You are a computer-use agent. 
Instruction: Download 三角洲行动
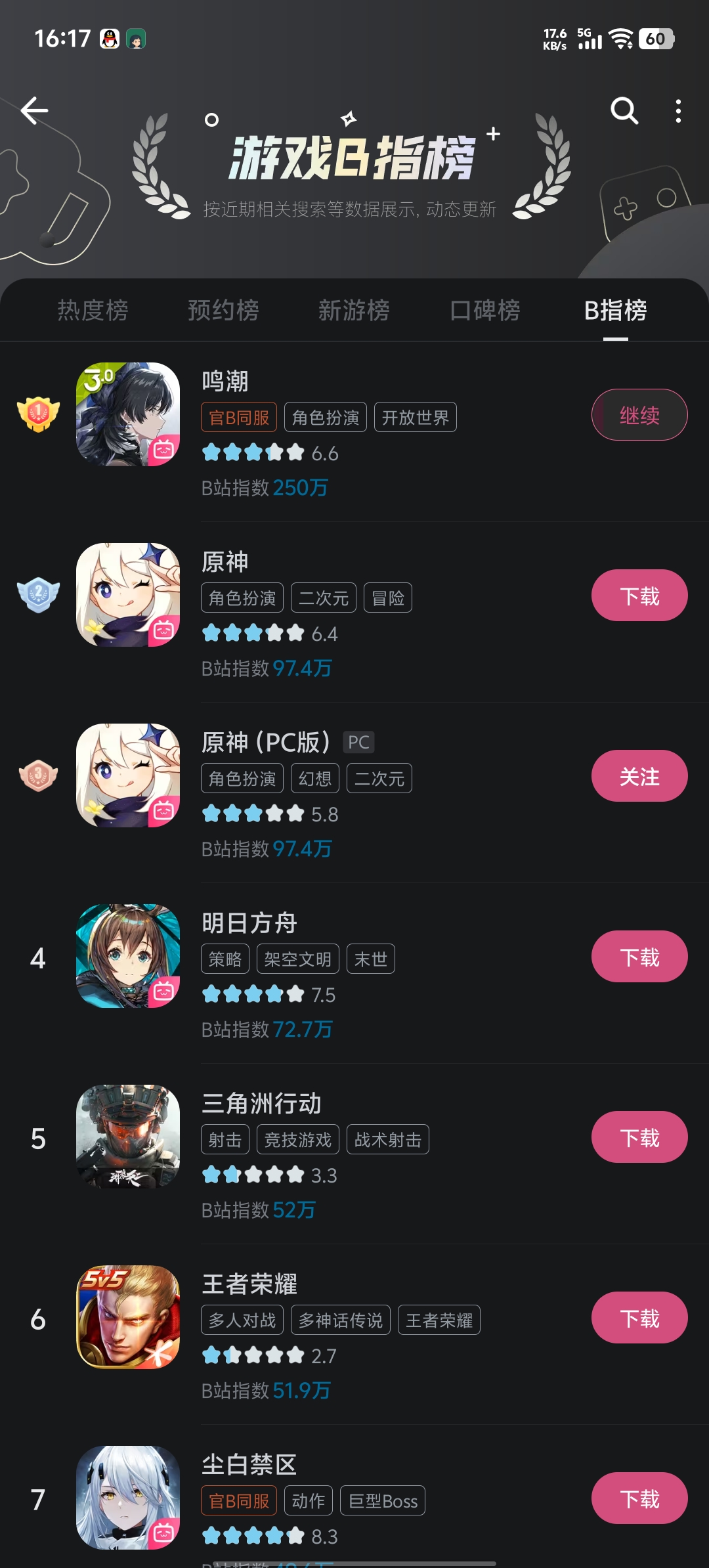click(x=639, y=1137)
